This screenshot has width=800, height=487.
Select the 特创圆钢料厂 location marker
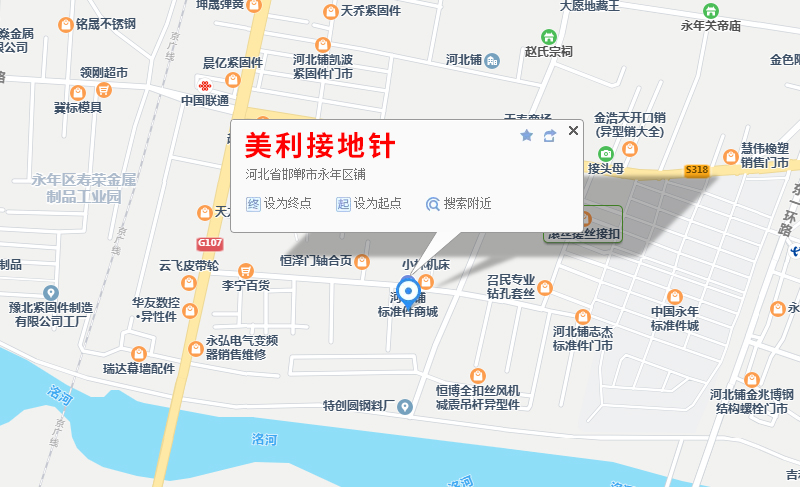click(404, 406)
